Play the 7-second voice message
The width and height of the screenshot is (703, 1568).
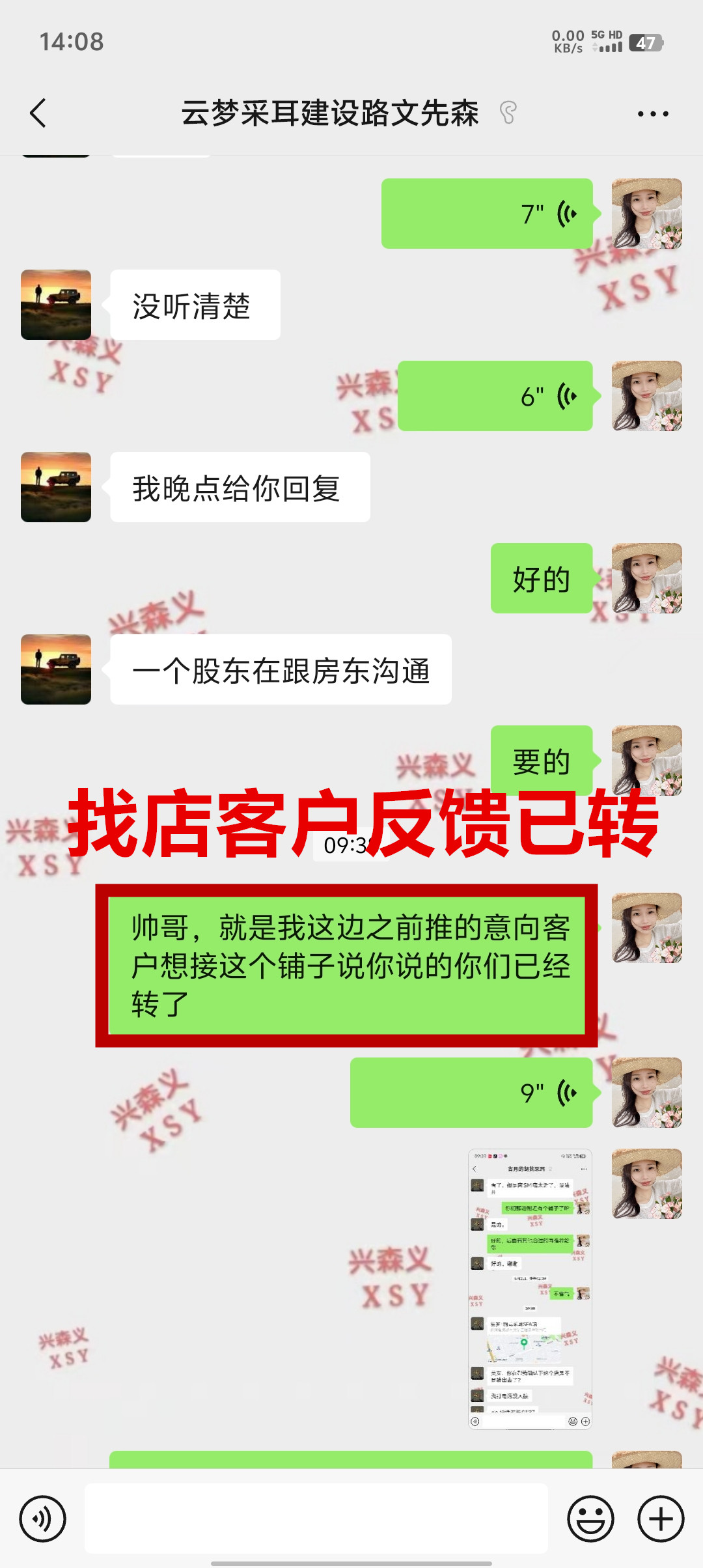487,214
